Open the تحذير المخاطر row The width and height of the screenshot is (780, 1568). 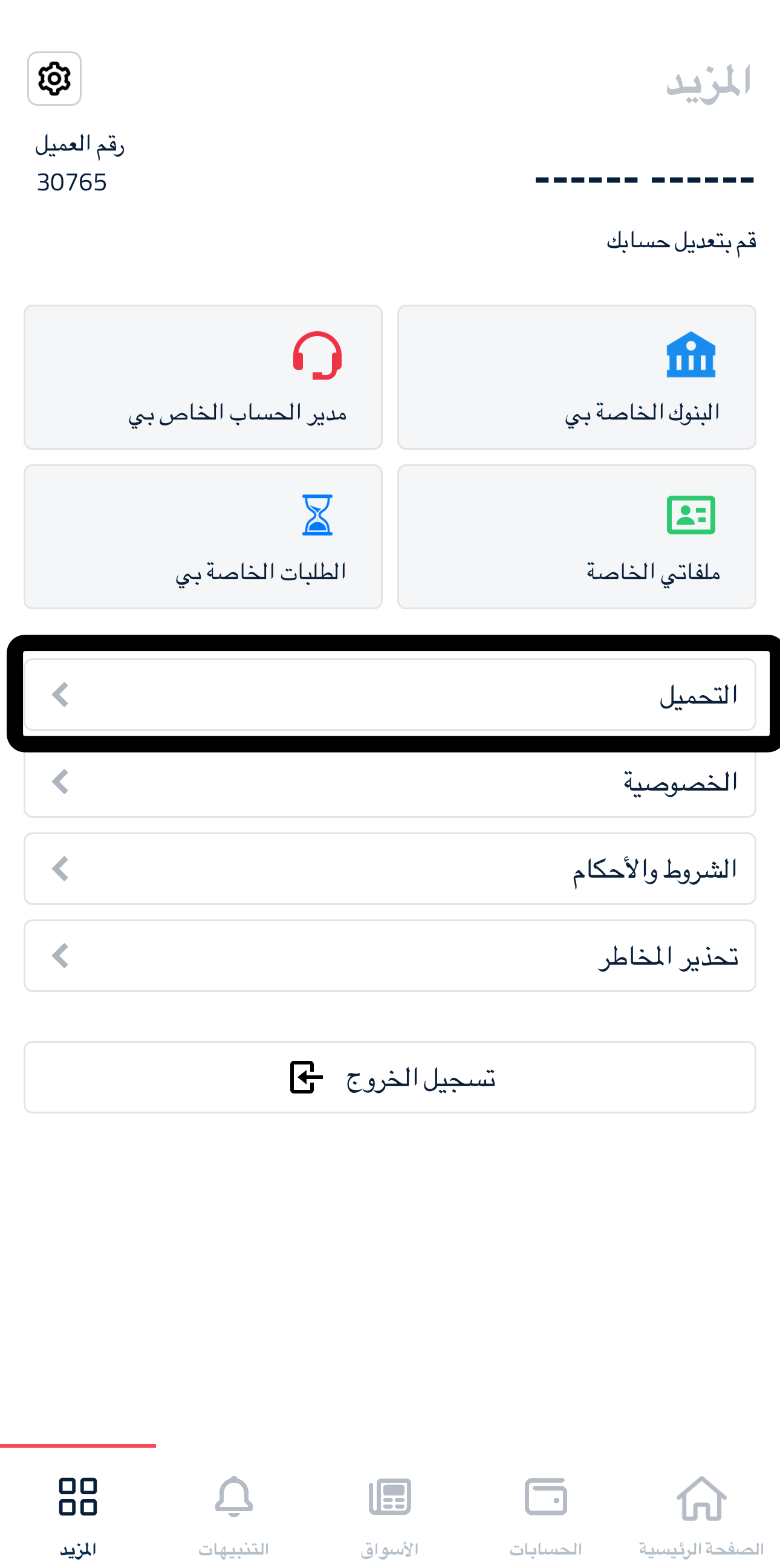389,956
